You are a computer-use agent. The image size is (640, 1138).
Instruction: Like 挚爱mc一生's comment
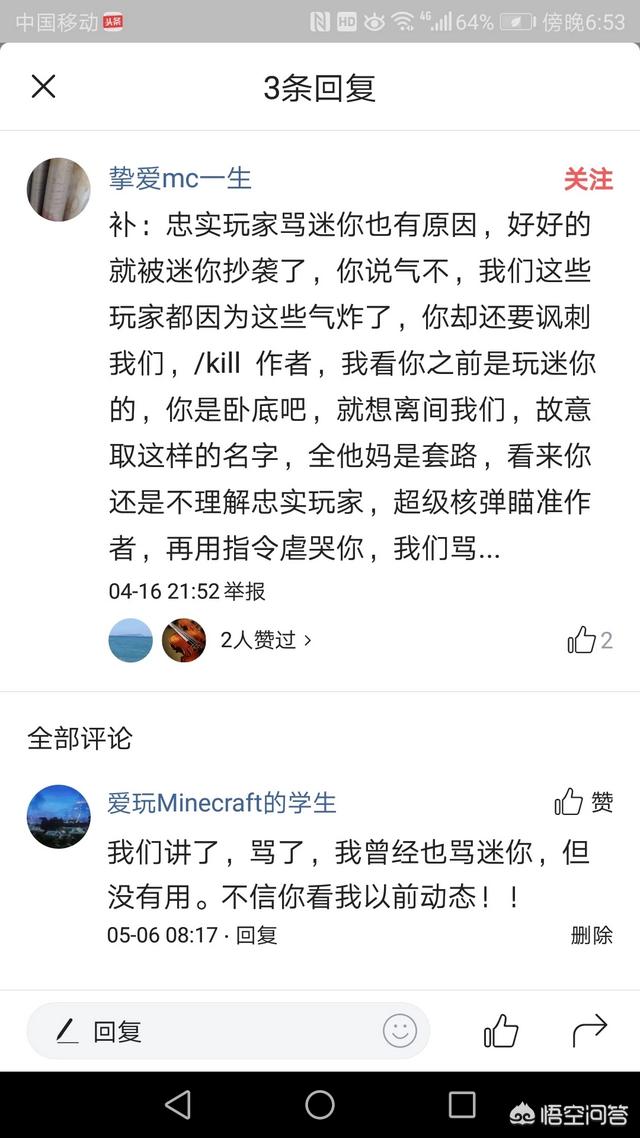coord(589,640)
